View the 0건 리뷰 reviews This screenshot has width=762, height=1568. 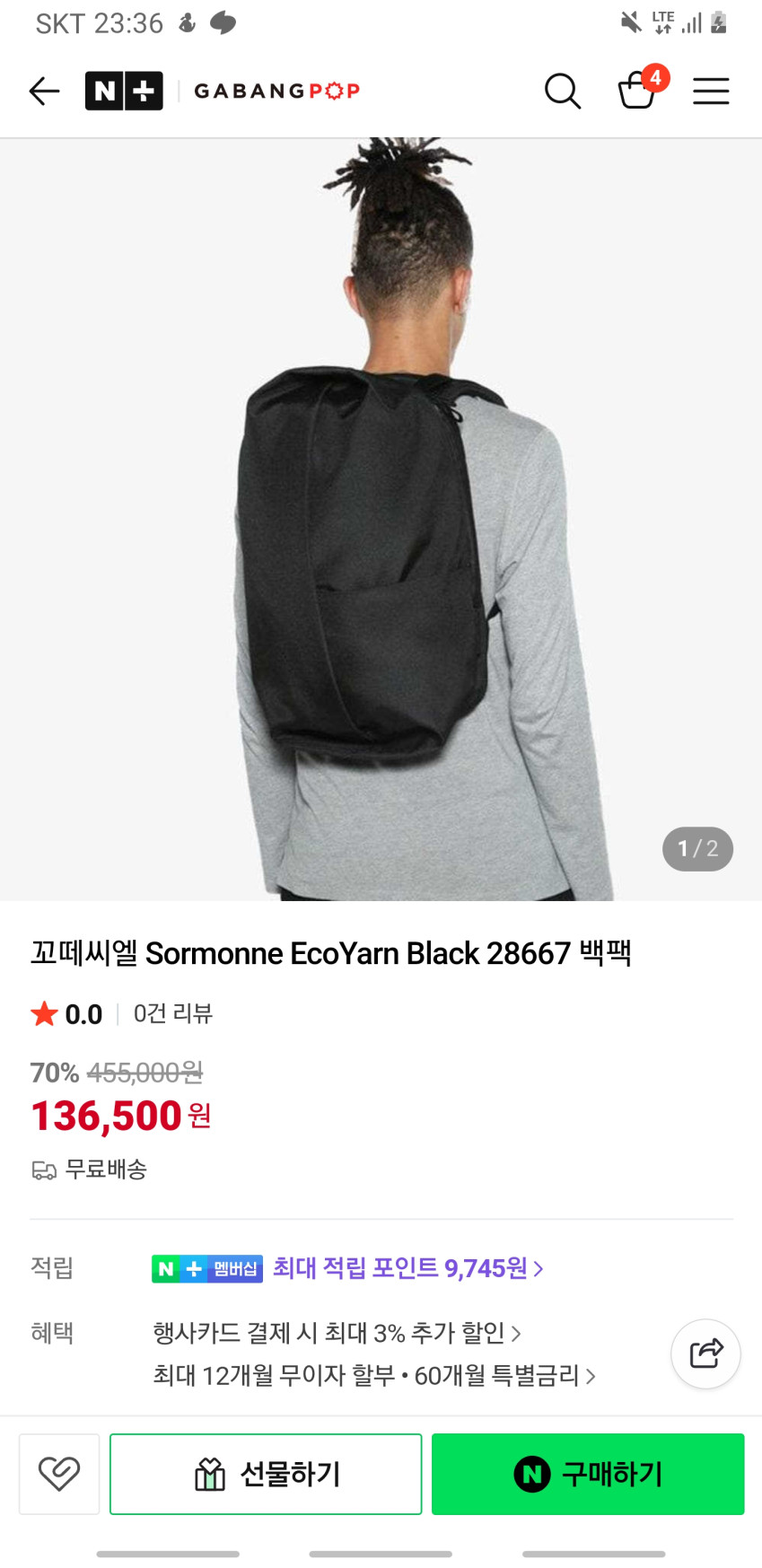point(172,1013)
